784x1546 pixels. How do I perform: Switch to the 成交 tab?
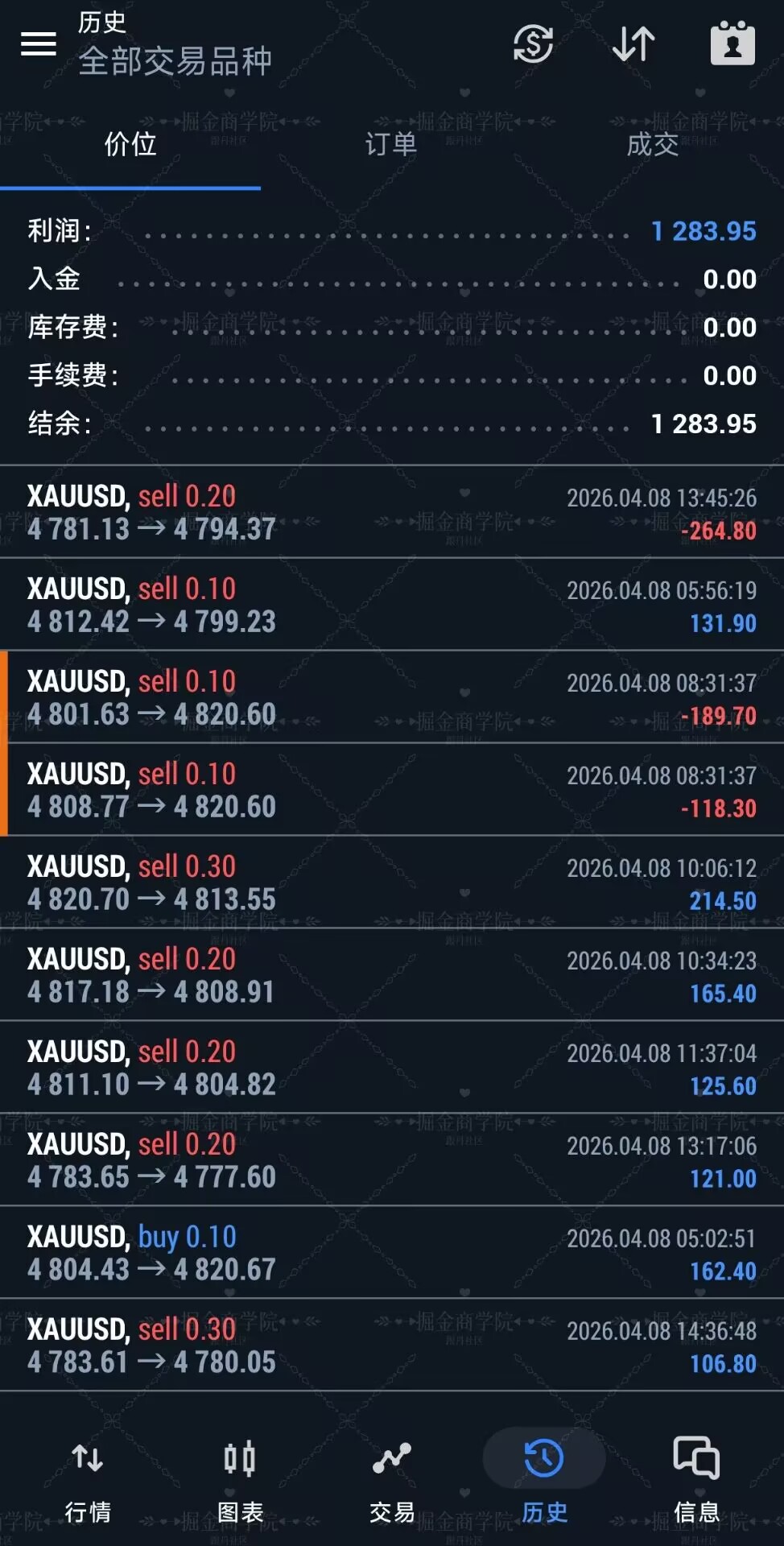[652, 145]
